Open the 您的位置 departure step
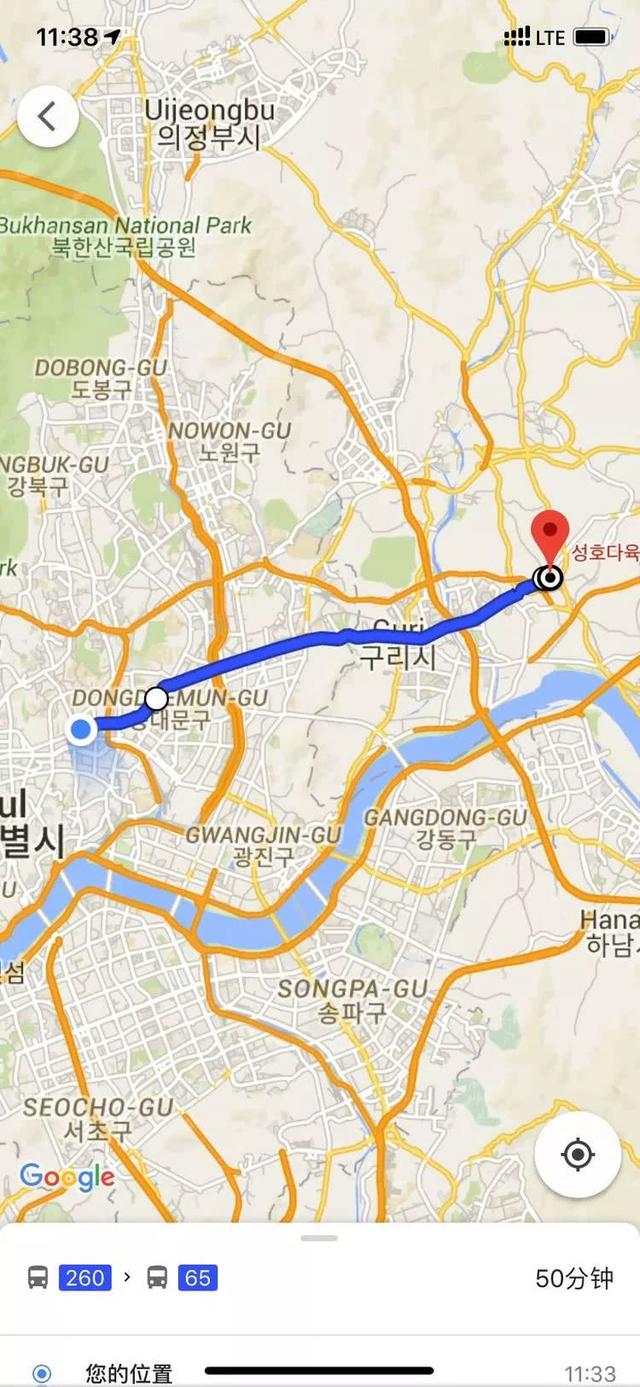This screenshot has height=1387, width=640. tap(130, 1373)
